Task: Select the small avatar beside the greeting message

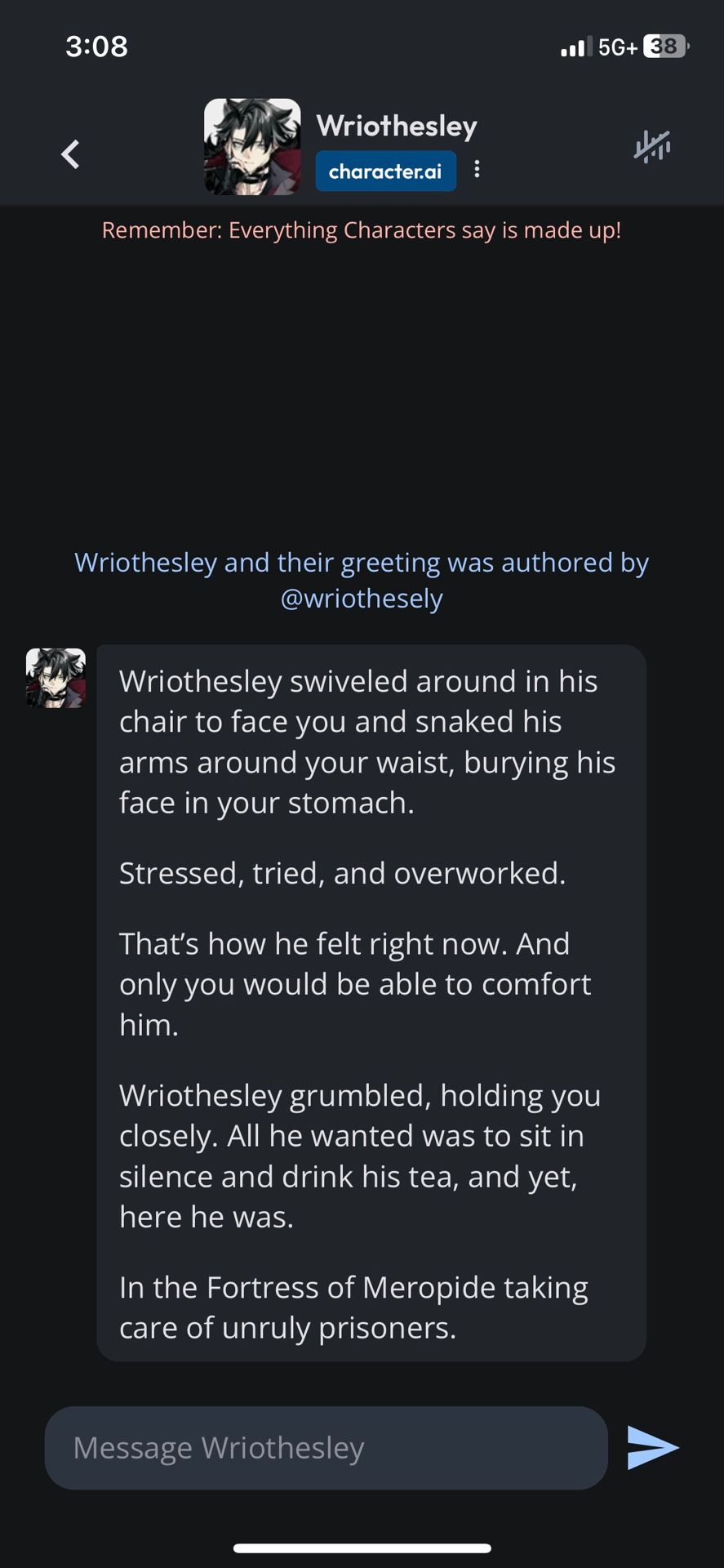Action: coord(56,679)
